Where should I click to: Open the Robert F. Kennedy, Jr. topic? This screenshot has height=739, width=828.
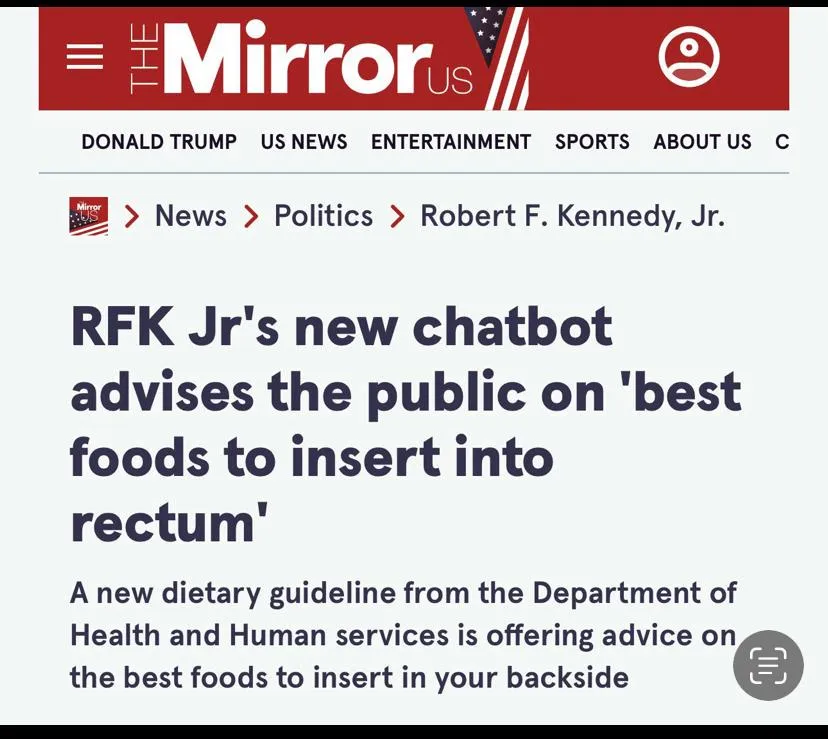click(x=572, y=216)
